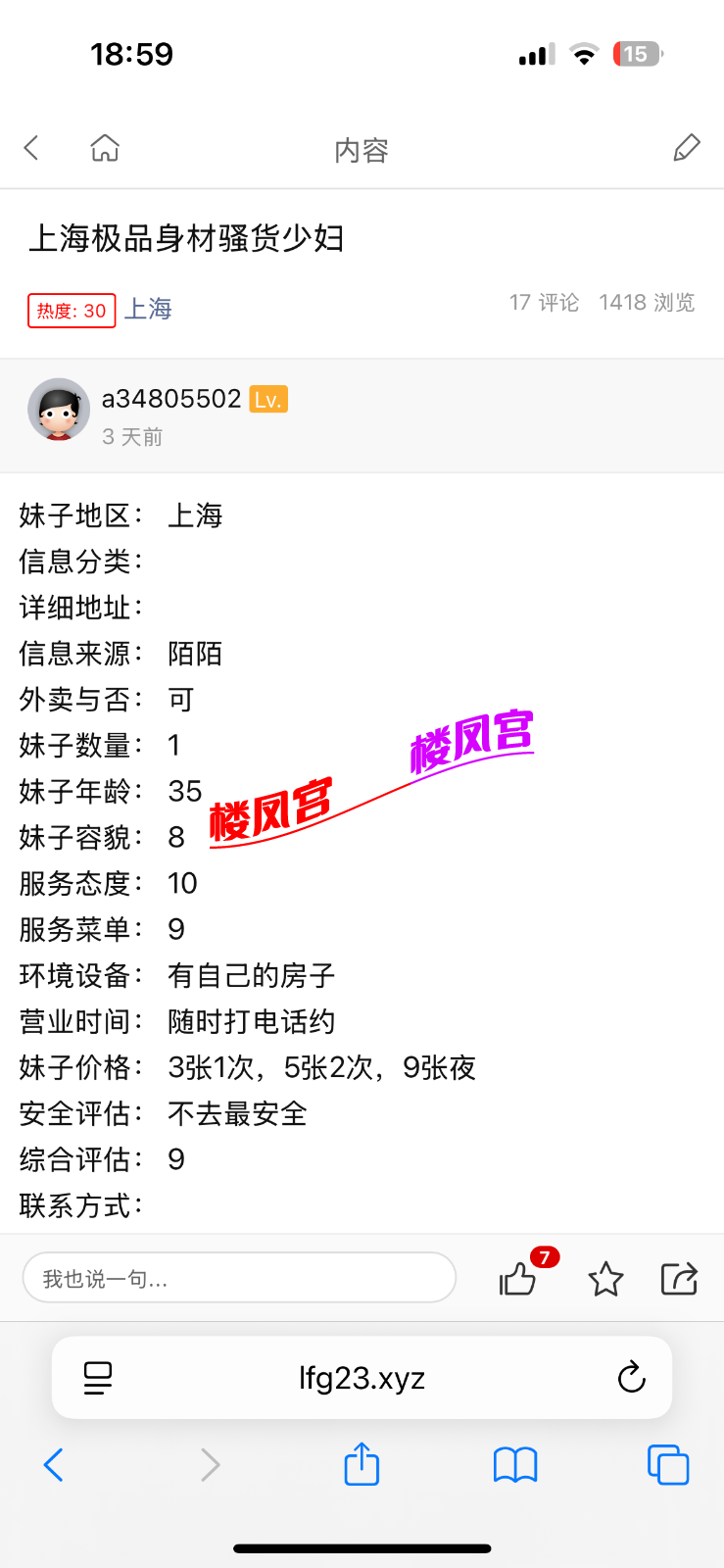Tap the 17 评论 comment count
Image resolution: width=724 pixels, height=1568 pixels.
click(545, 303)
